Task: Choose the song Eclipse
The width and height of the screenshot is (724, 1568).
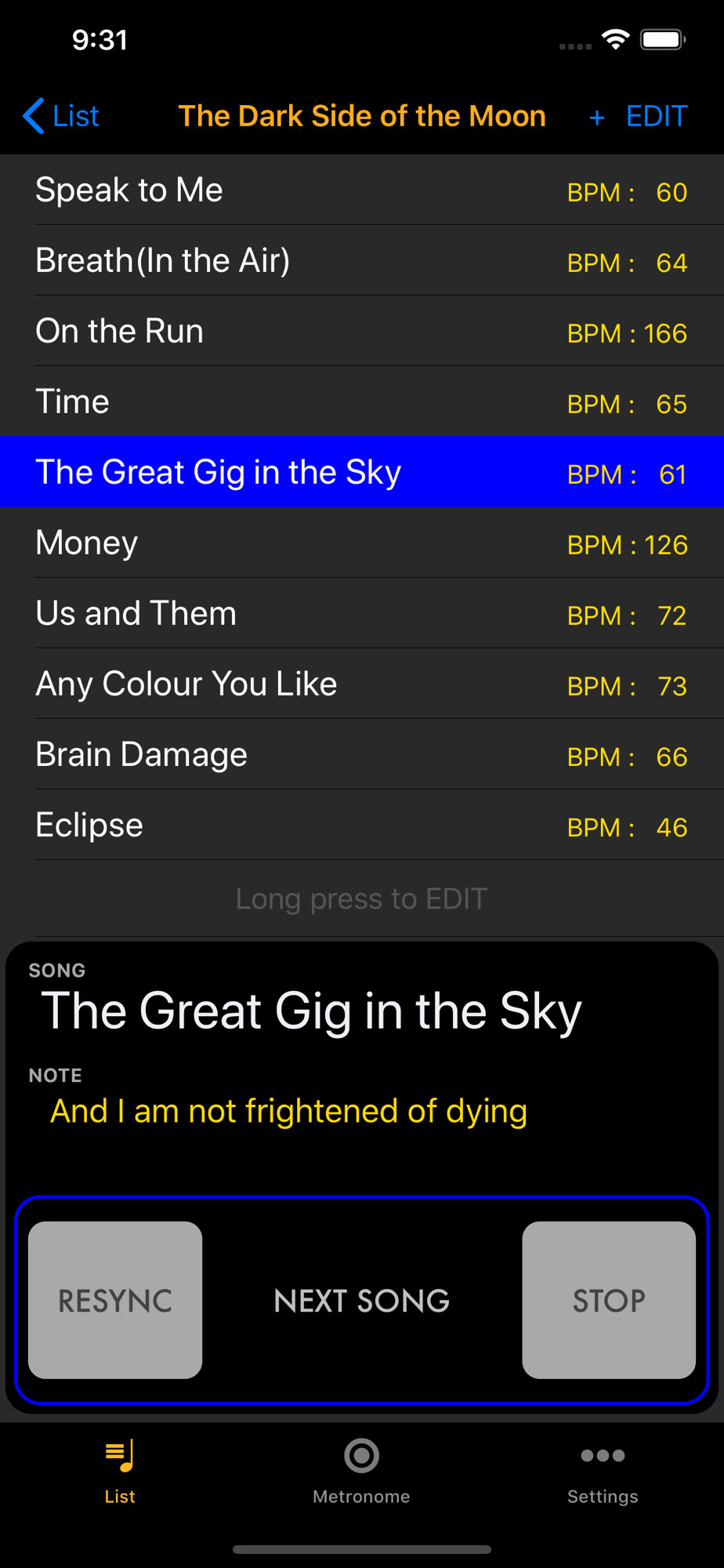Action: [x=362, y=825]
